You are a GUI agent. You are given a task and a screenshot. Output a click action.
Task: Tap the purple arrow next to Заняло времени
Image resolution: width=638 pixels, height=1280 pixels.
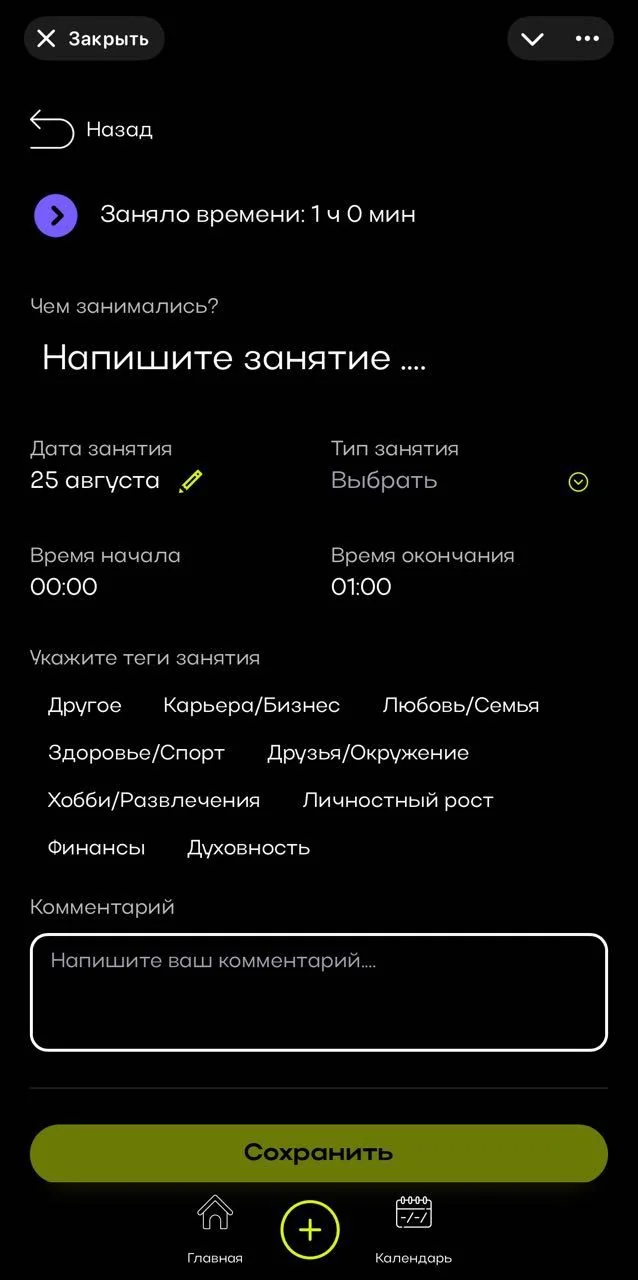point(56,215)
